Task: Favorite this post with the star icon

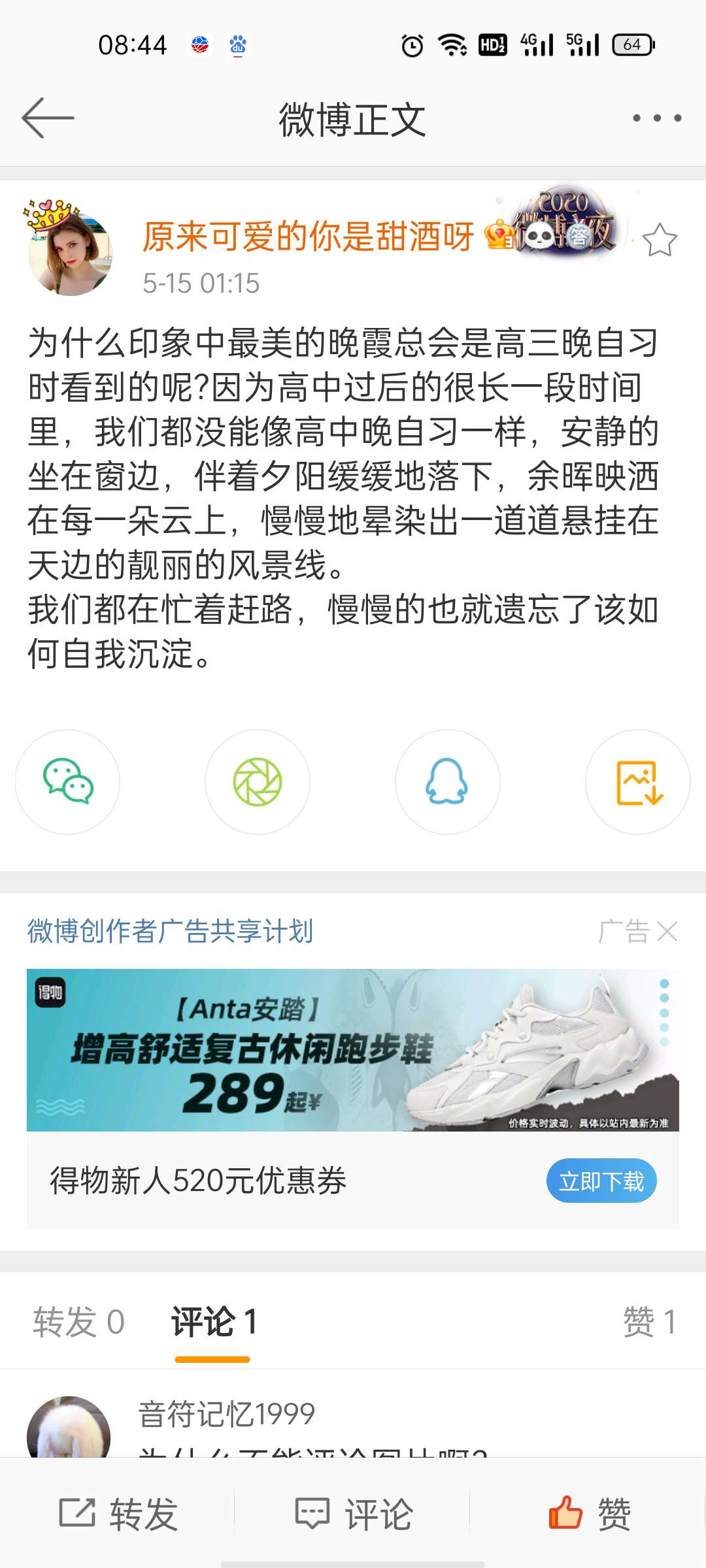Action: [659, 240]
